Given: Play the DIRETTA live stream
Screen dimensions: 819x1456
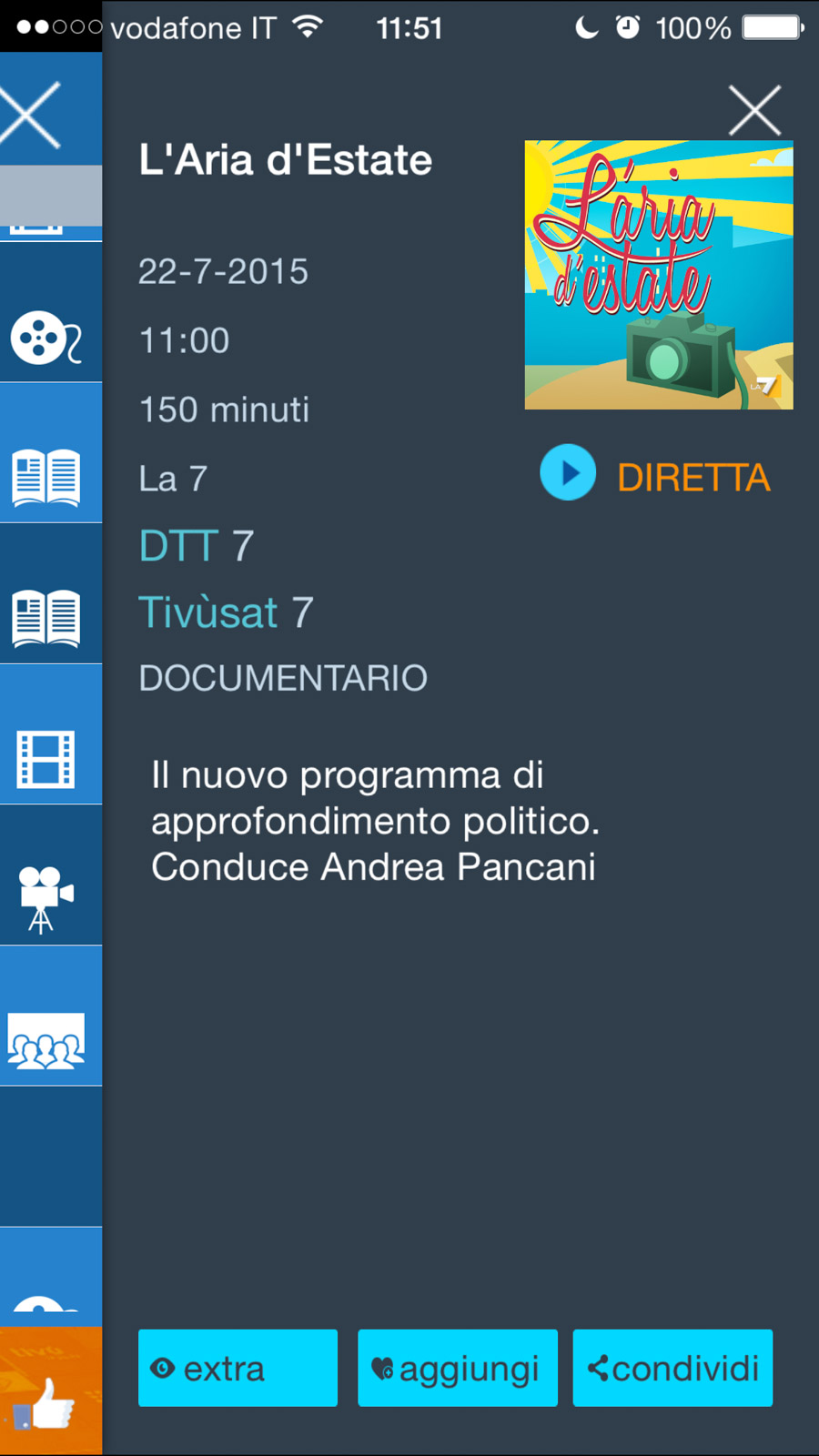Looking at the screenshot, I should 568,473.
